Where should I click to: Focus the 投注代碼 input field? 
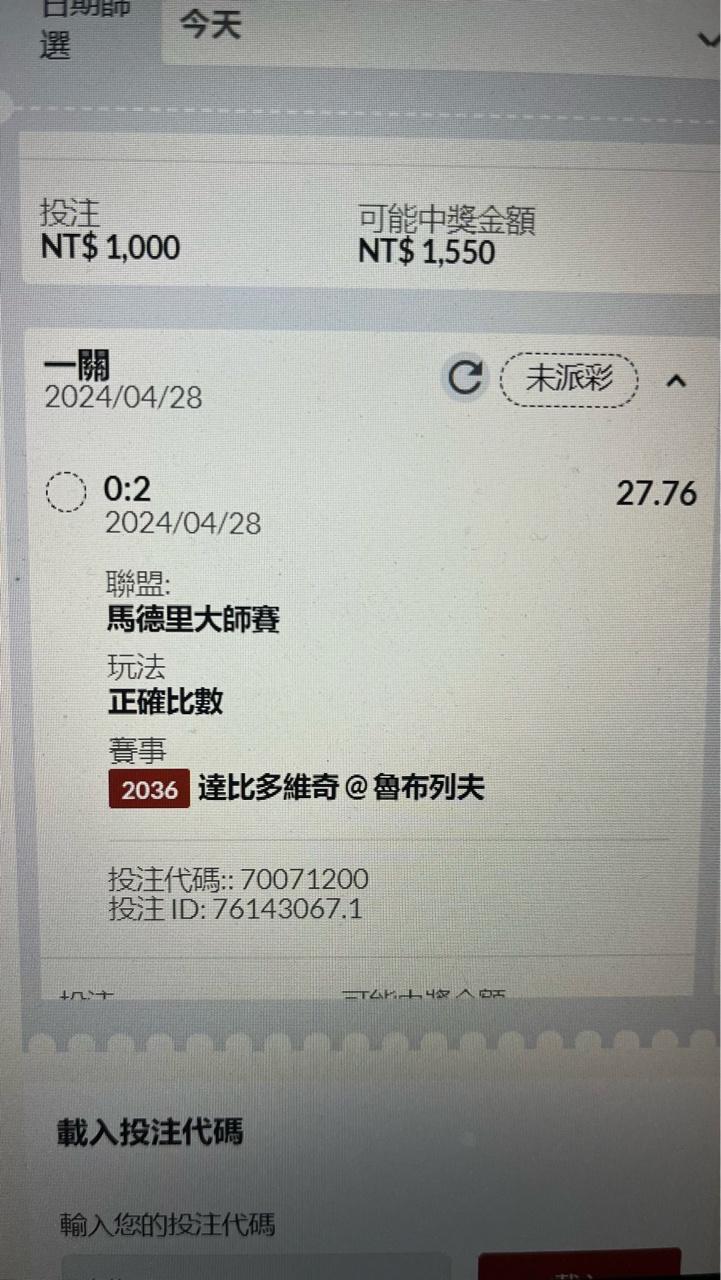pyautogui.click(x=255, y=1266)
